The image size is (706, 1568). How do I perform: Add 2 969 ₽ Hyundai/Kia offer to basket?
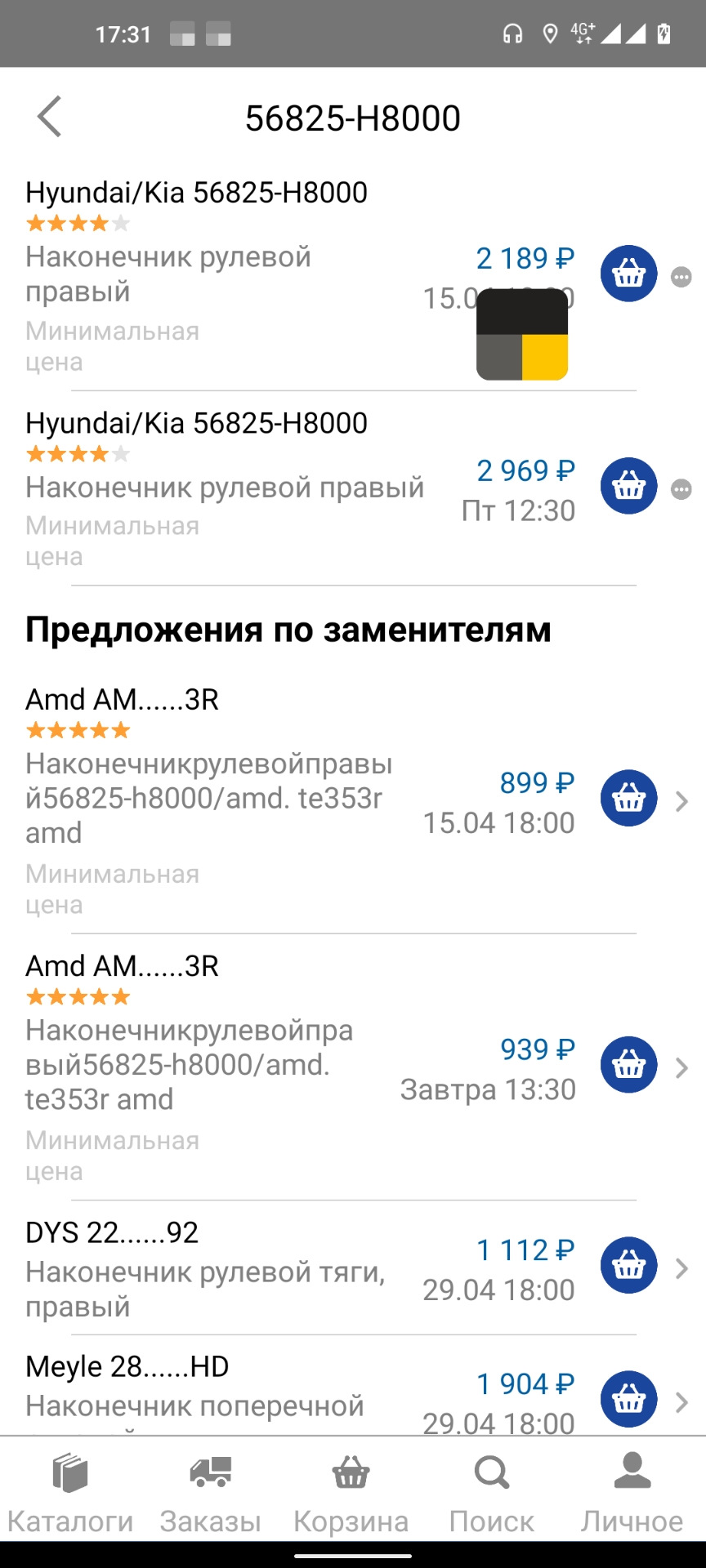pos(628,485)
